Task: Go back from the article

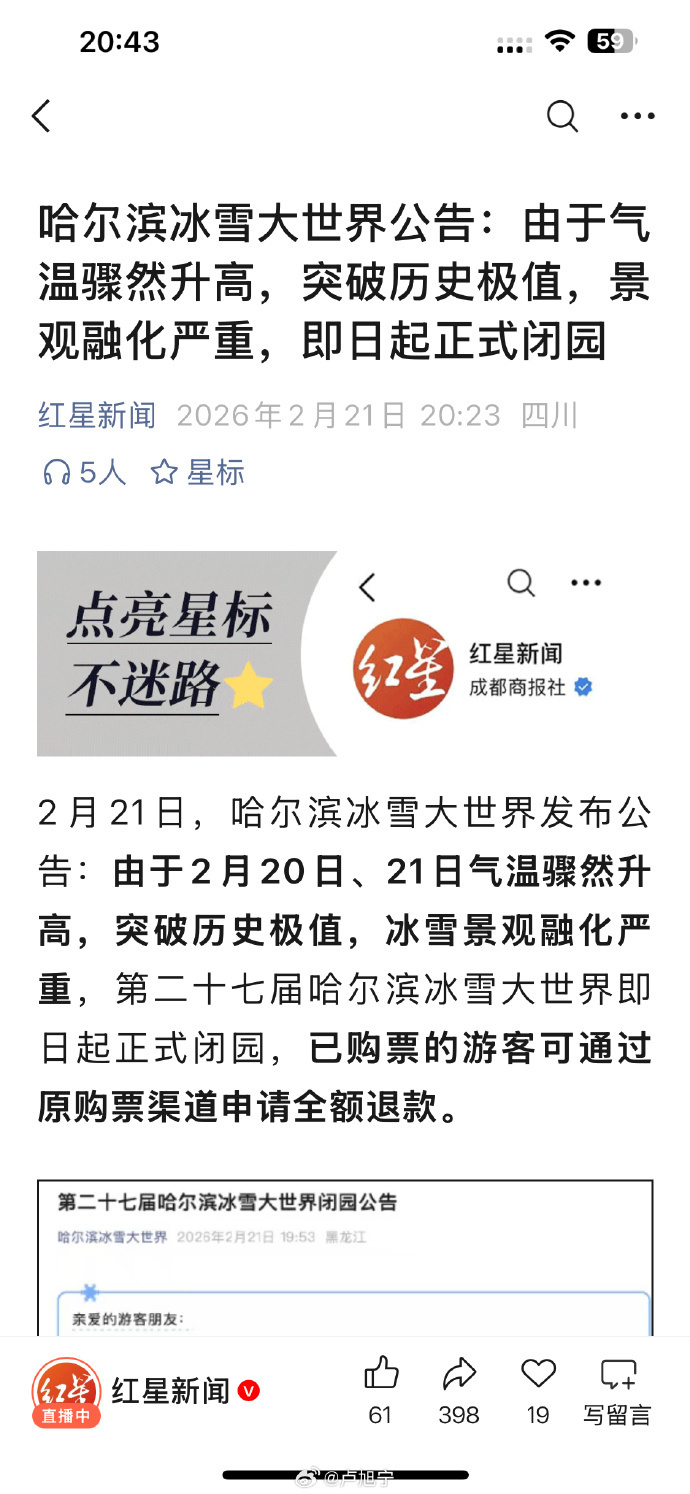Action: [41, 117]
